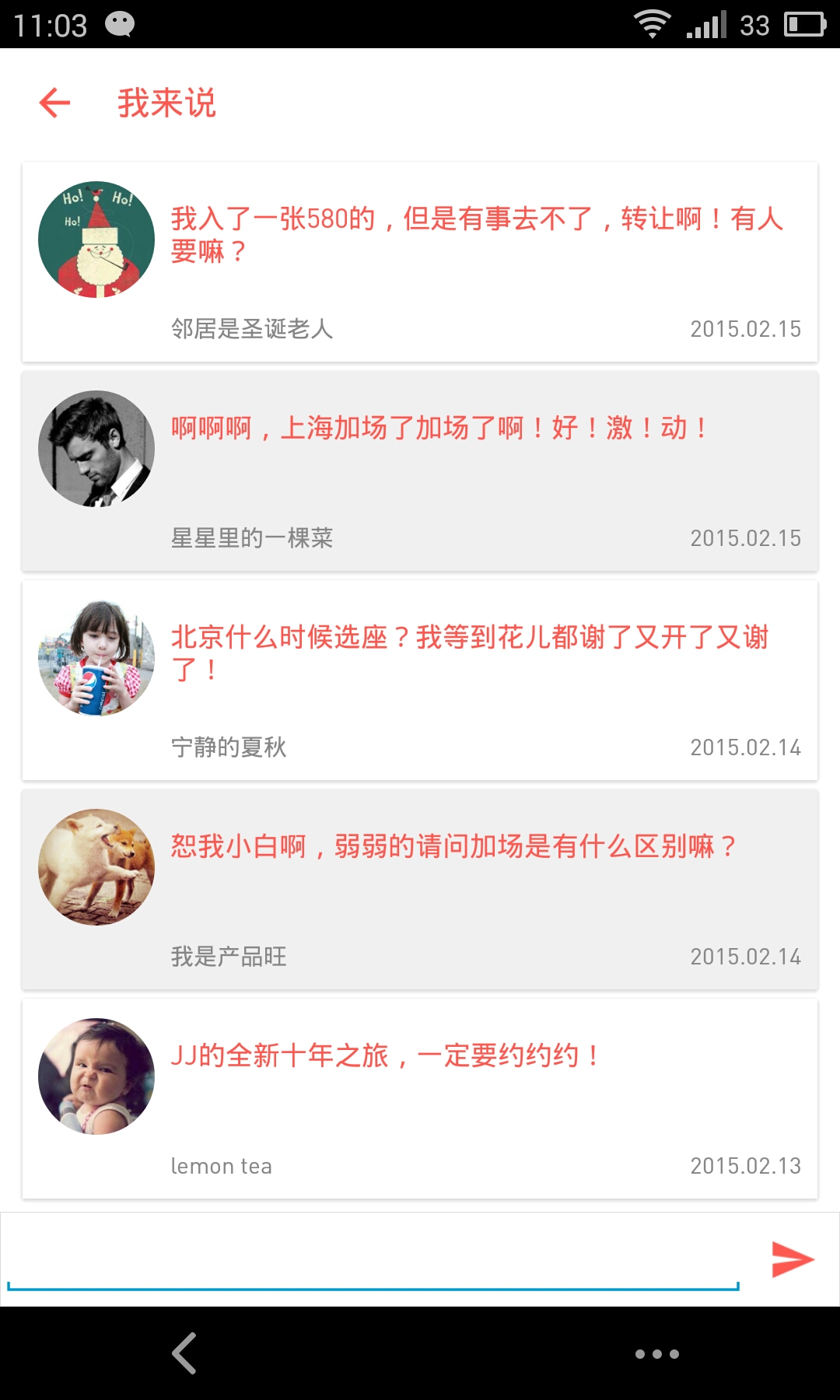Open the comment by 宁静的夏秋
Viewport: 840px width, 1400px height.
(x=420, y=681)
